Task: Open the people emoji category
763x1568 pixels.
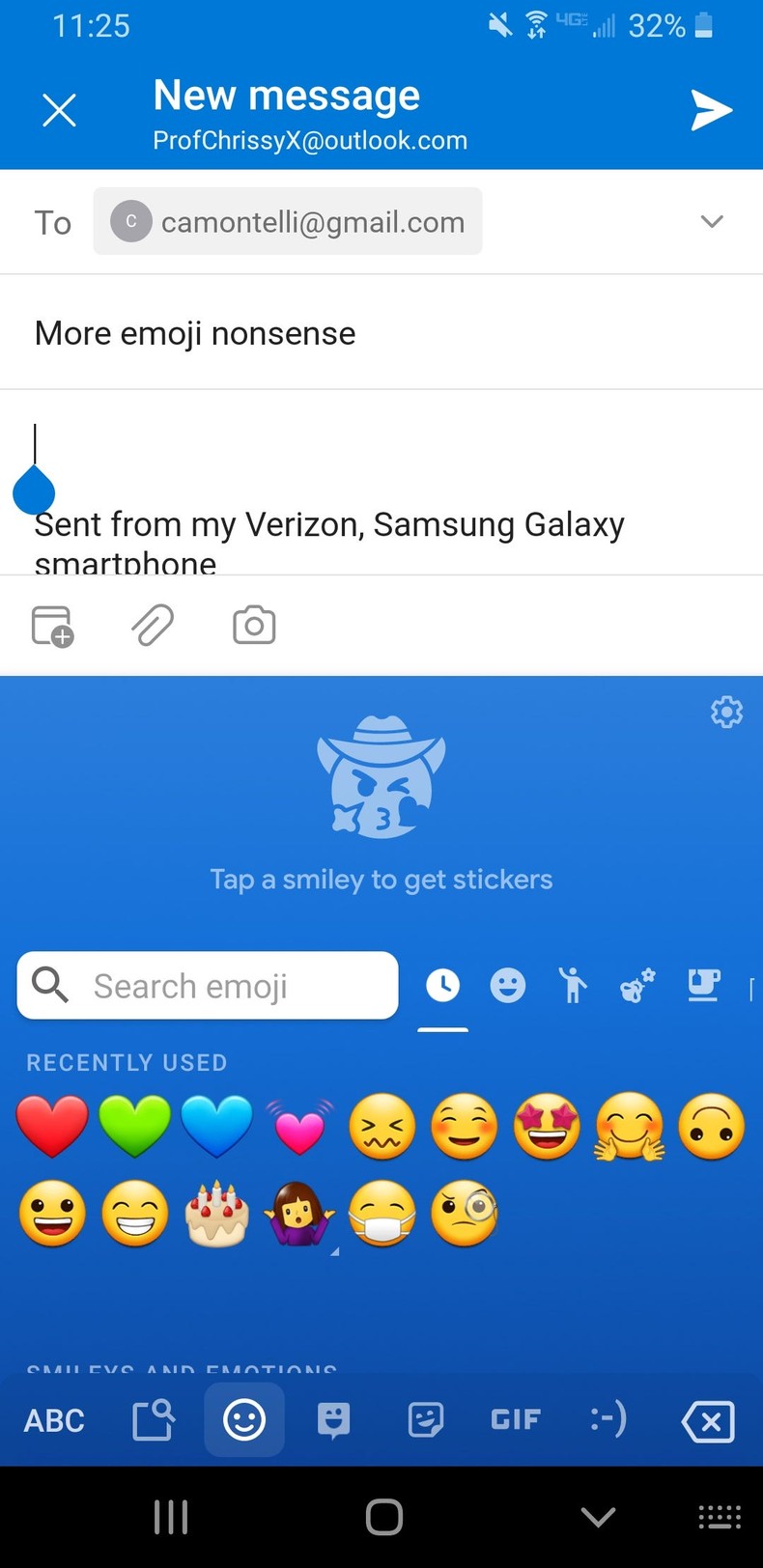Action: [x=573, y=986]
